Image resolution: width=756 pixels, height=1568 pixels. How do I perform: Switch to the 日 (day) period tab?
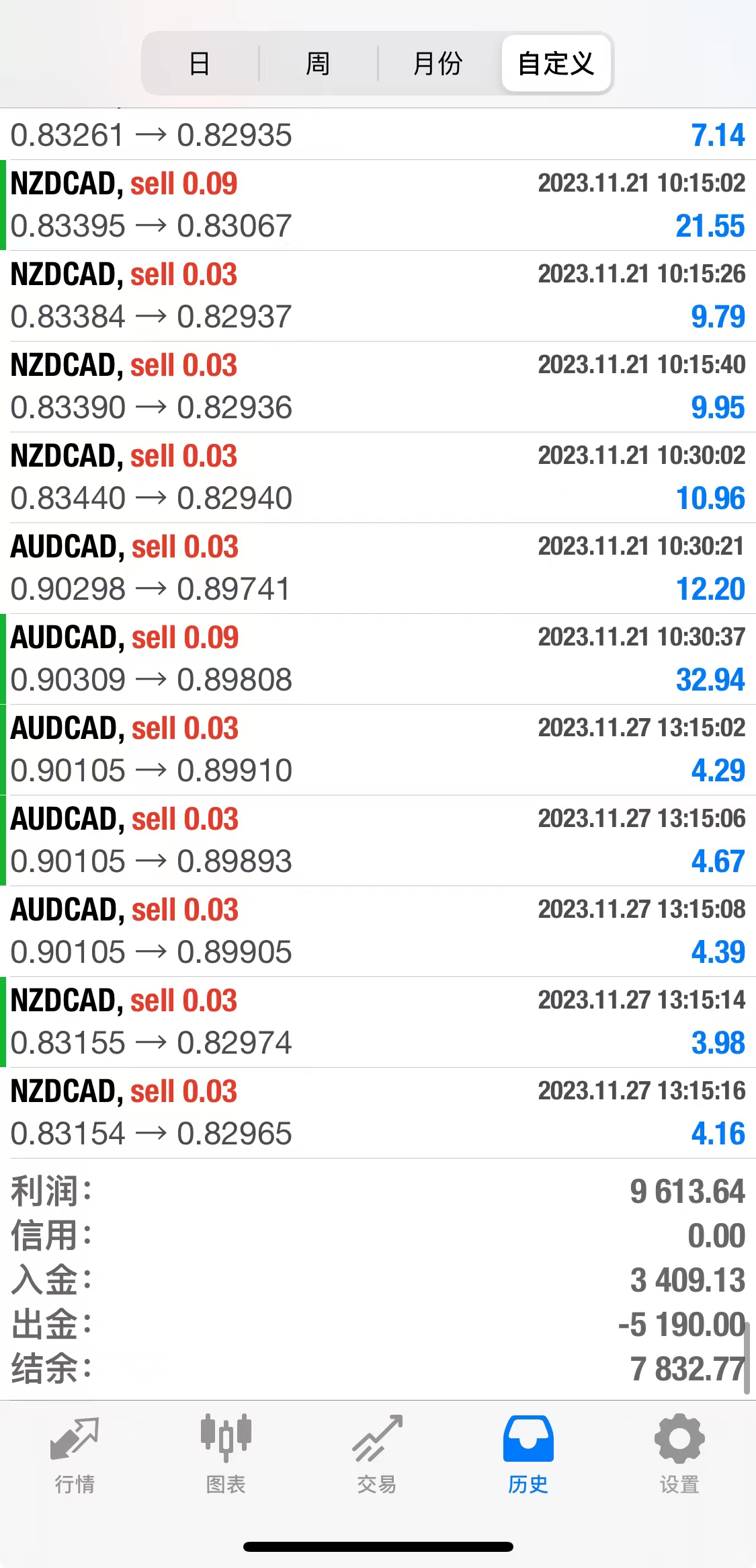click(200, 64)
